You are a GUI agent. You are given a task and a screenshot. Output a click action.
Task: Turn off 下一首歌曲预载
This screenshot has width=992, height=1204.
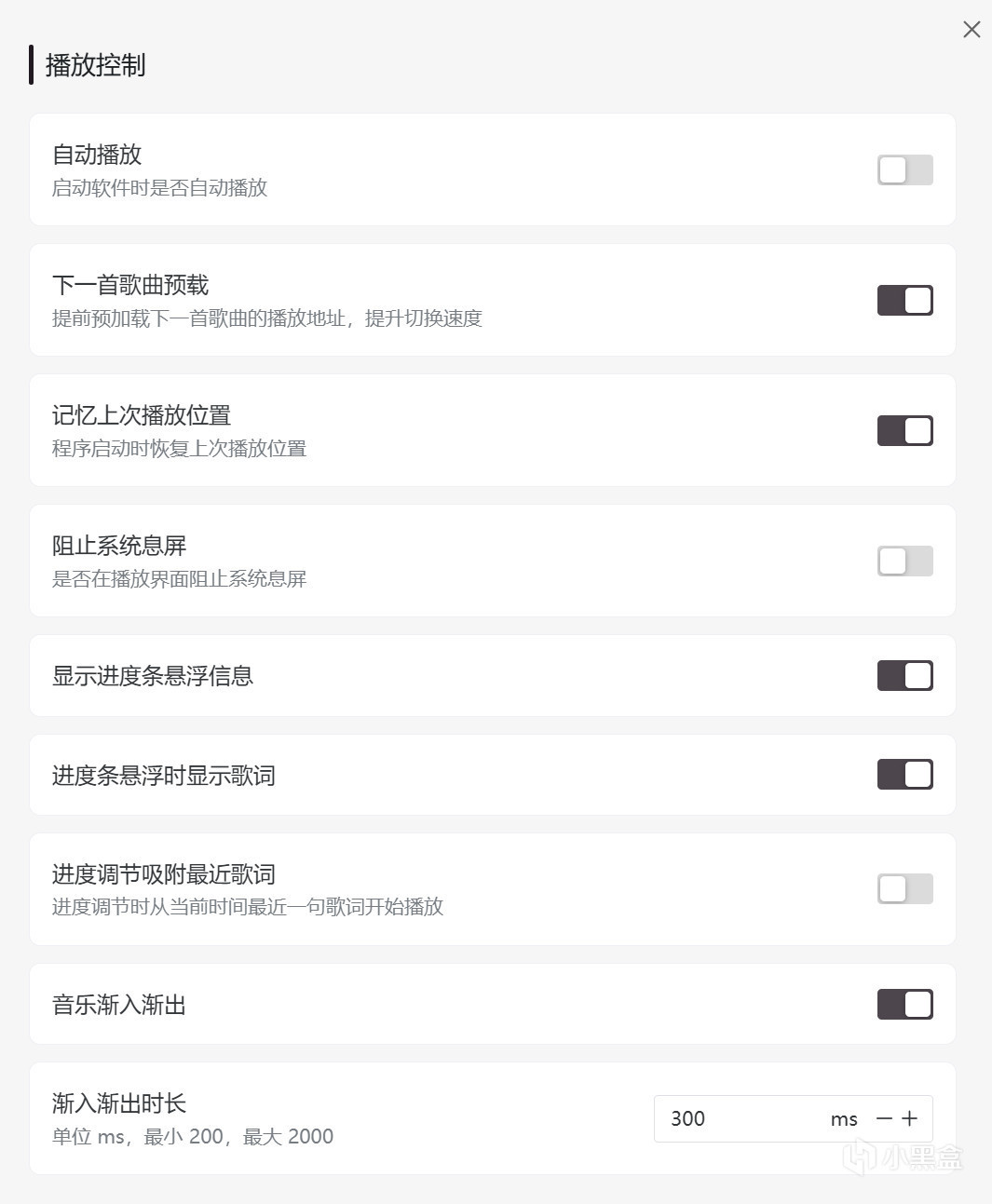point(904,301)
